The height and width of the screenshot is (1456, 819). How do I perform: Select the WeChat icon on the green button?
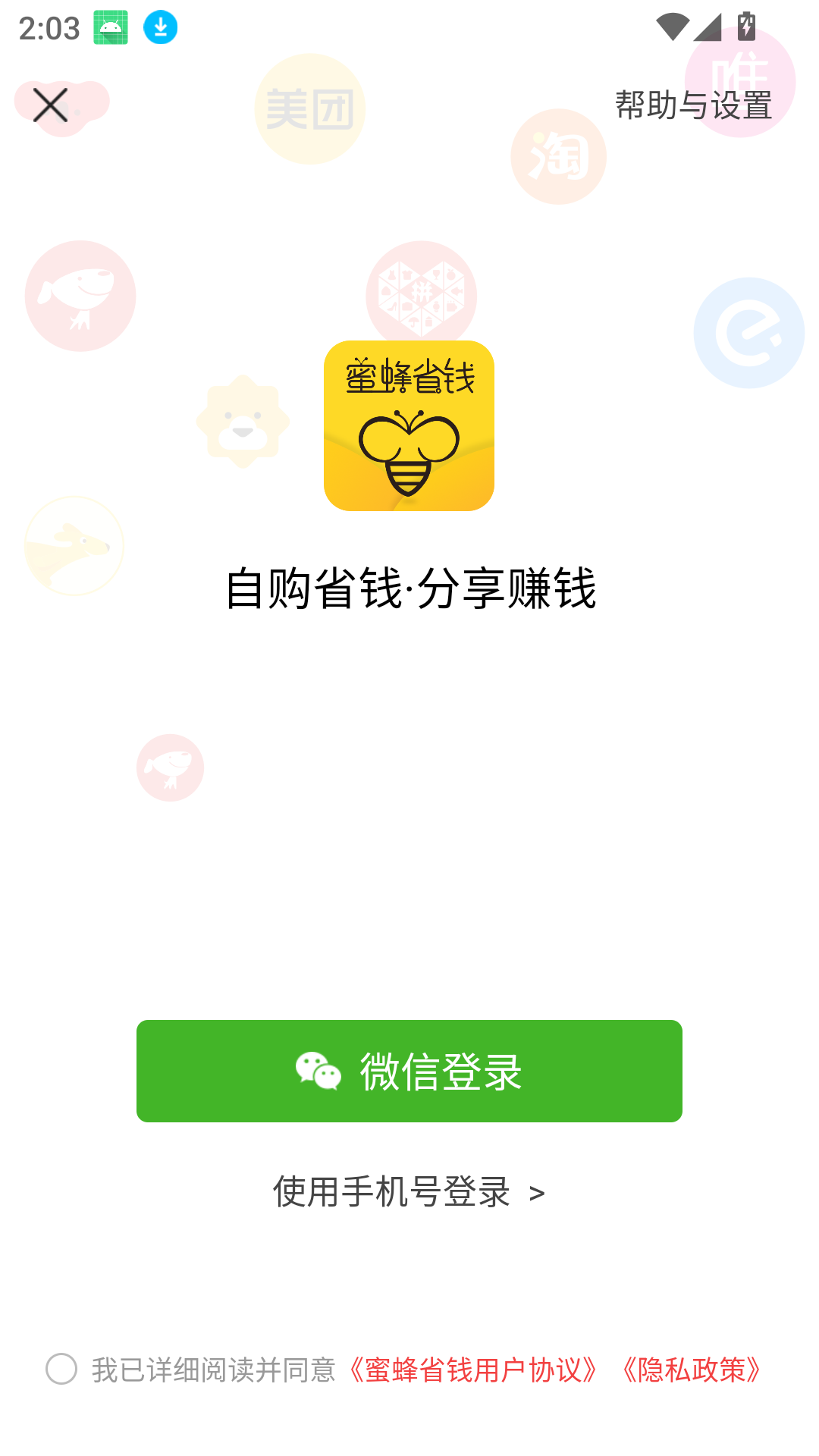coord(318,1071)
